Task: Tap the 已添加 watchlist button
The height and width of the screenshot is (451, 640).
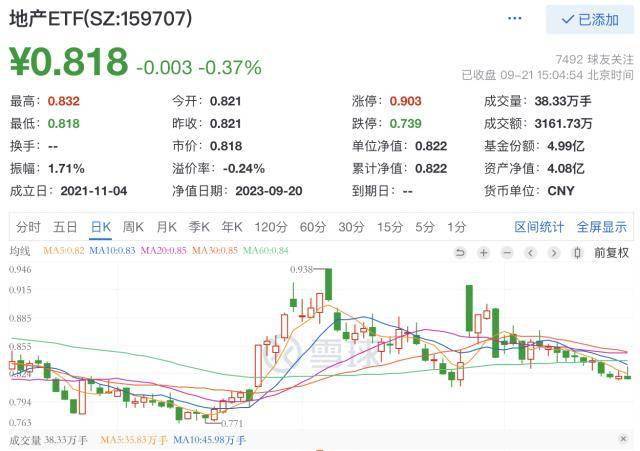Action: (590, 19)
